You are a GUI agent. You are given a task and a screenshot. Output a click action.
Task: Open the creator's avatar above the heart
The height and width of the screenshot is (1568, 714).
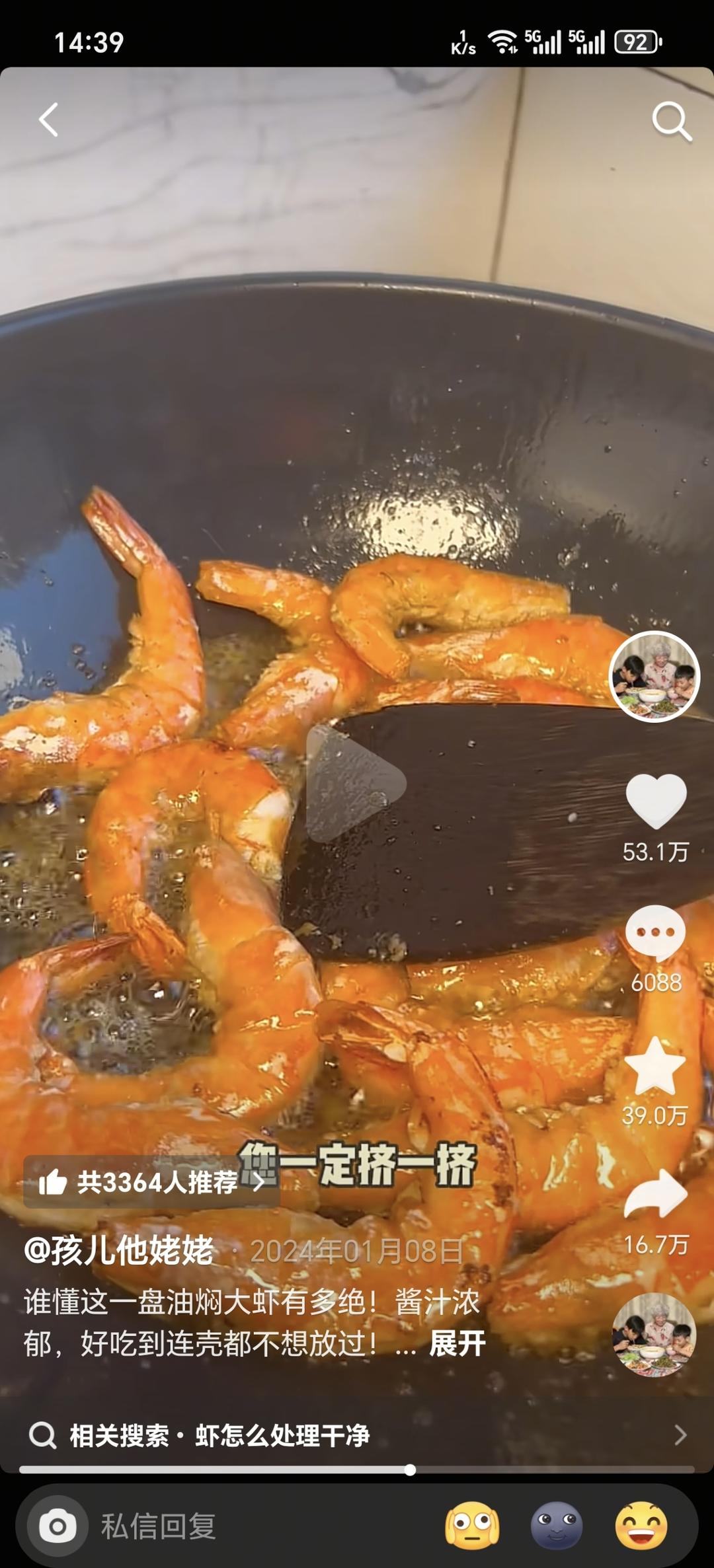(654, 676)
